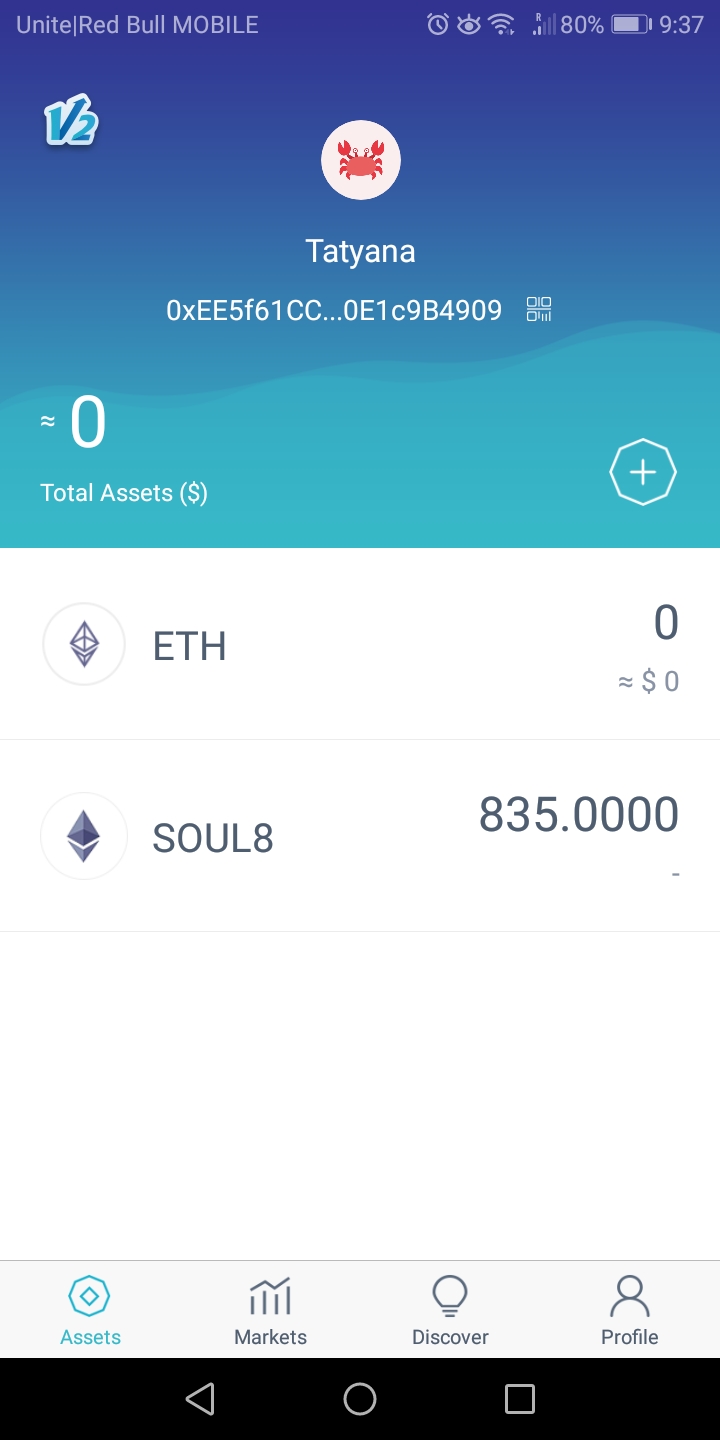The width and height of the screenshot is (720, 1440).
Task: Open the ETH asset row
Action: click(360, 645)
